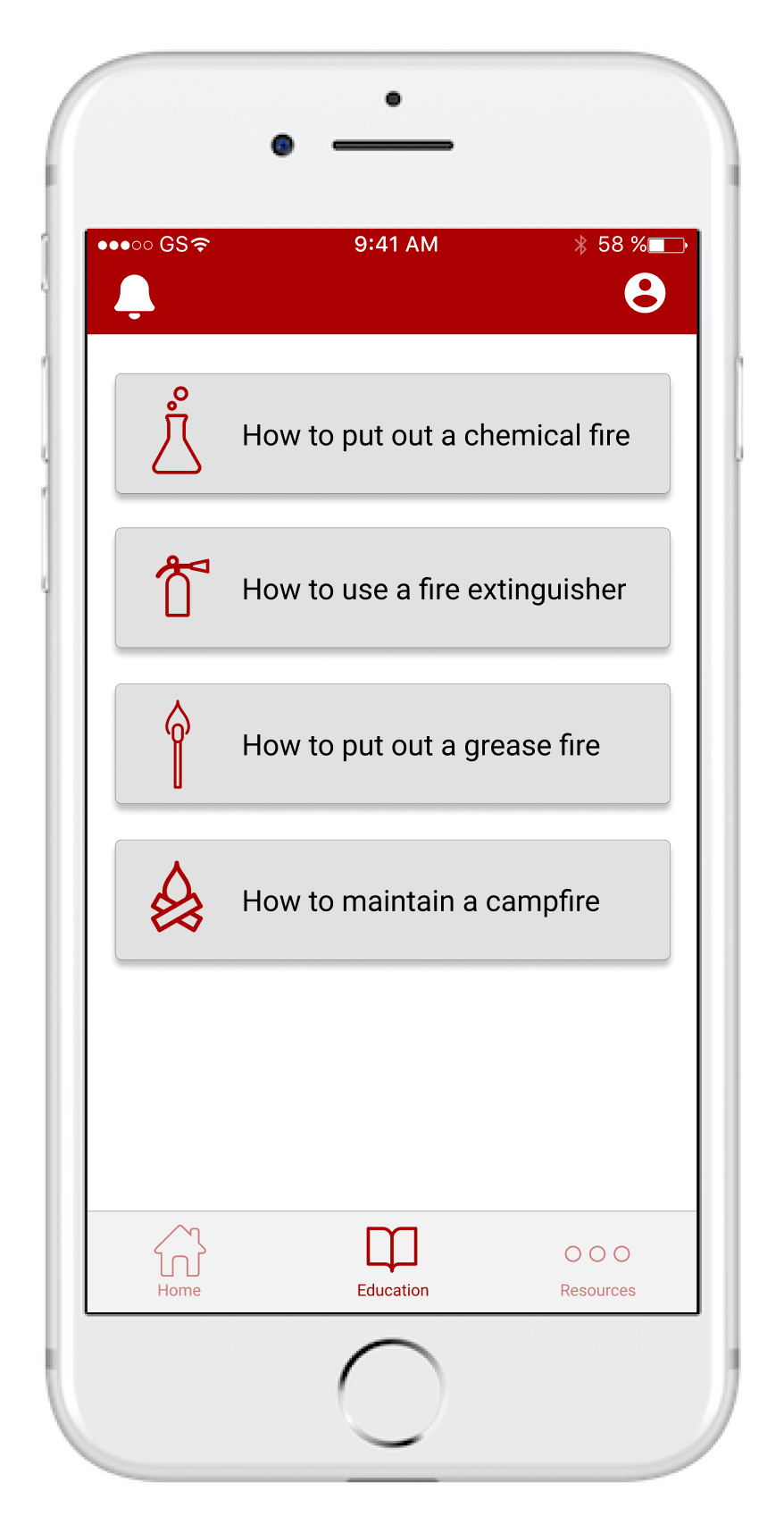
Task: Open the notifications bell
Action: pyautogui.click(x=135, y=296)
